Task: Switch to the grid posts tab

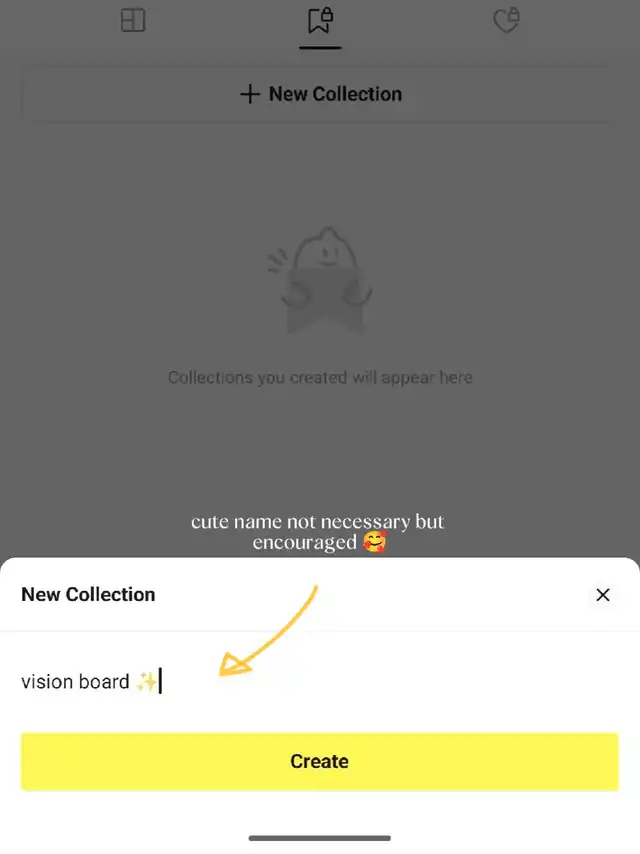Action: click(x=133, y=21)
